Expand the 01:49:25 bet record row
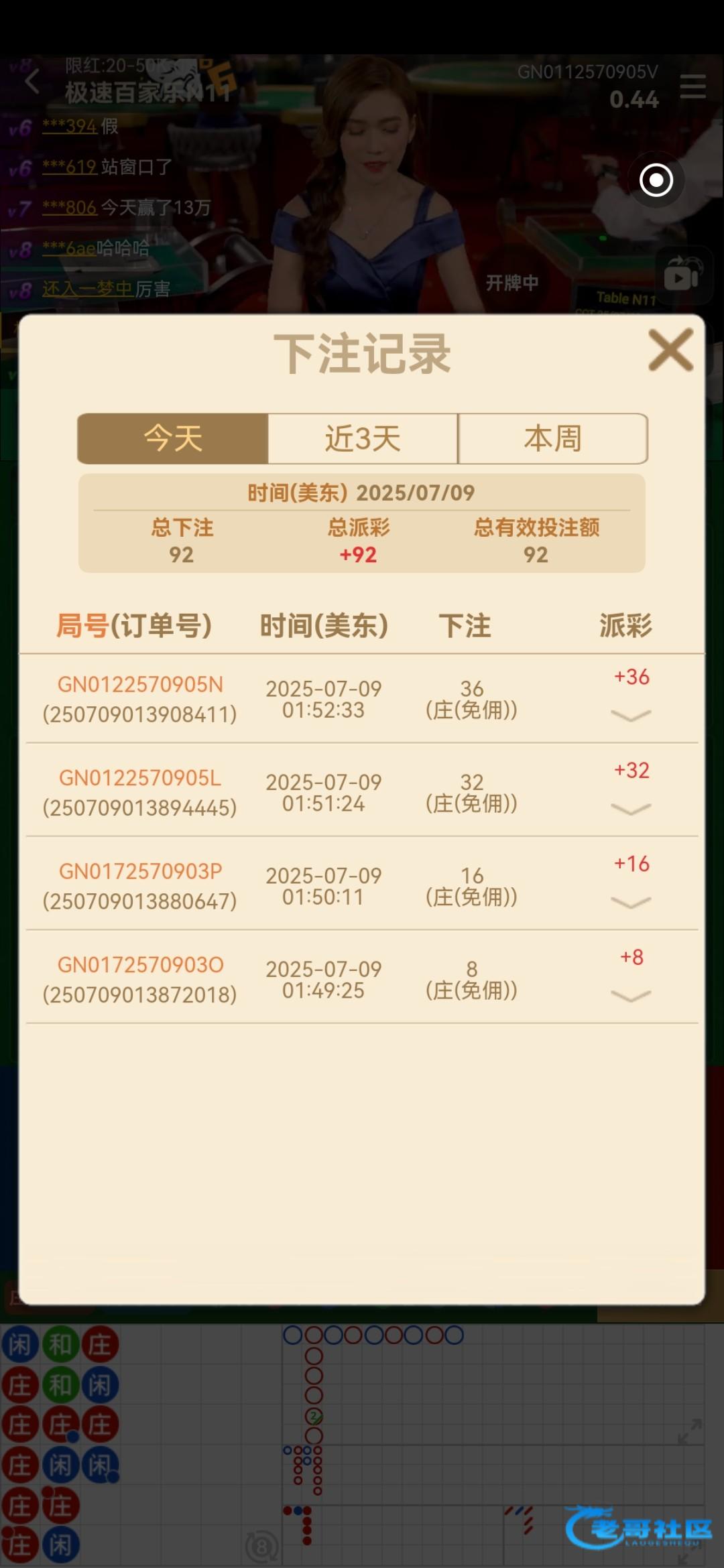Viewport: 724px width, 1568px height. pos(631,996)
